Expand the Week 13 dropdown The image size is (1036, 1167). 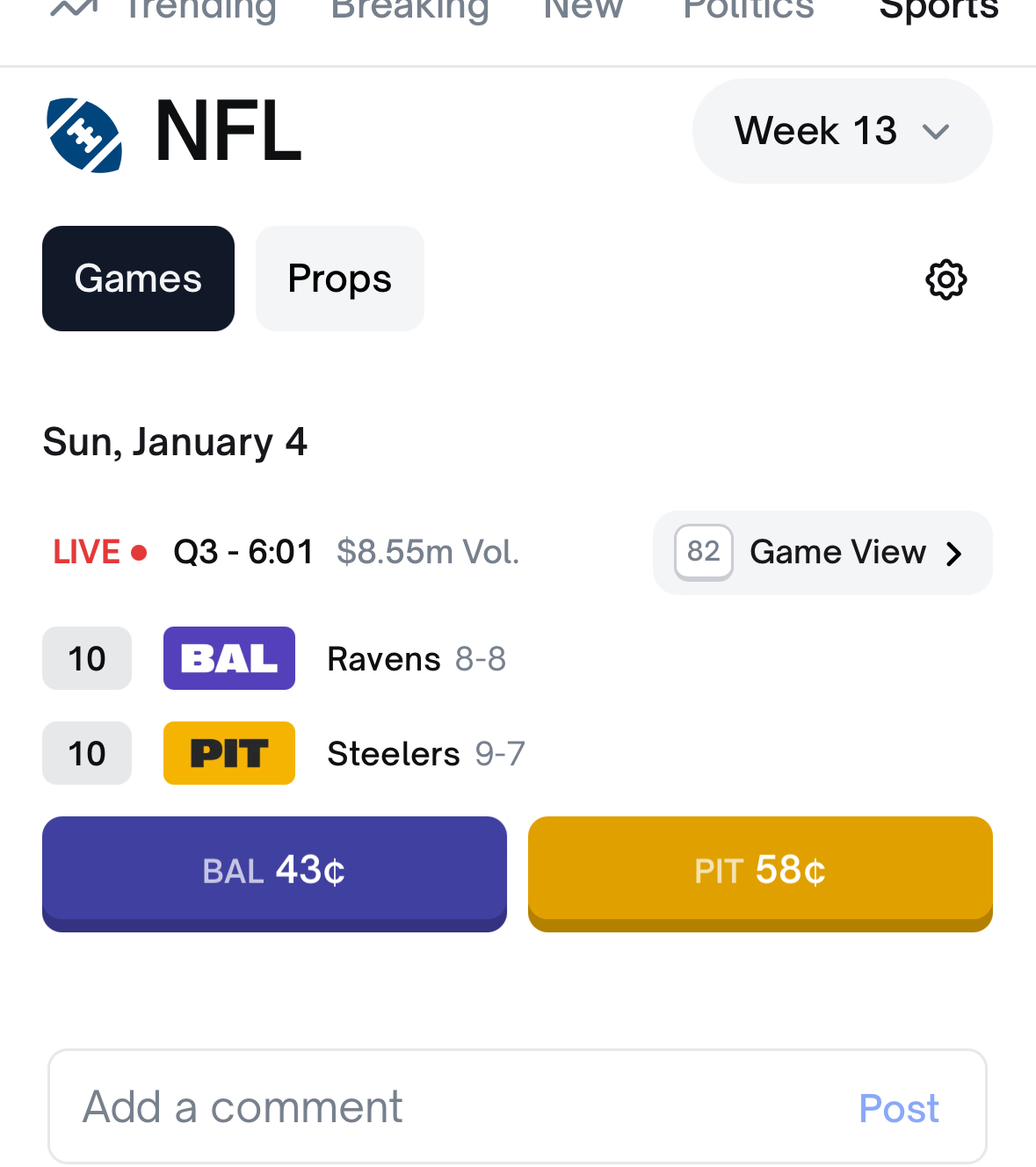(x=842, y=131)
